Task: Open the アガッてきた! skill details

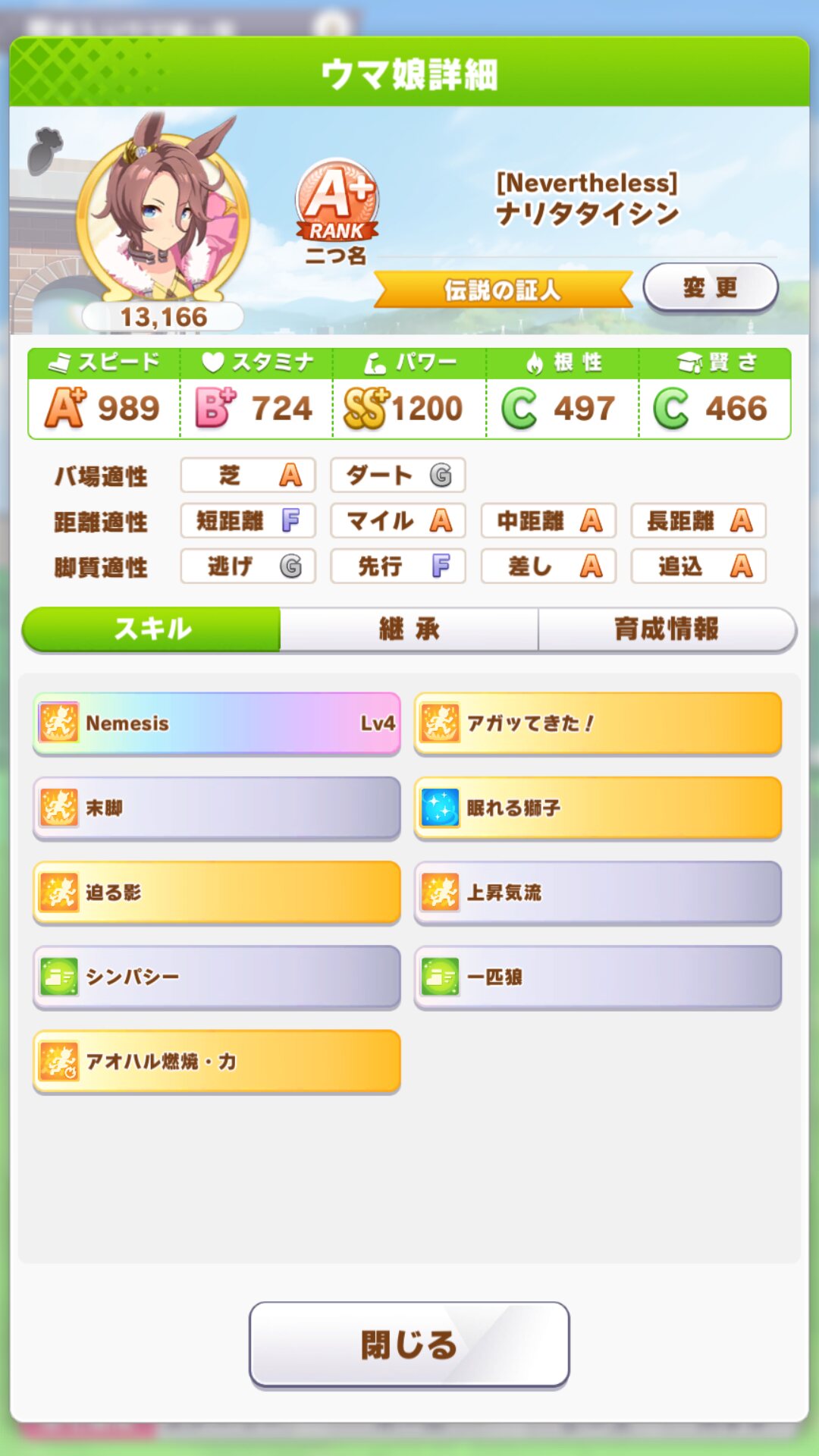Action: pos(598,723)
